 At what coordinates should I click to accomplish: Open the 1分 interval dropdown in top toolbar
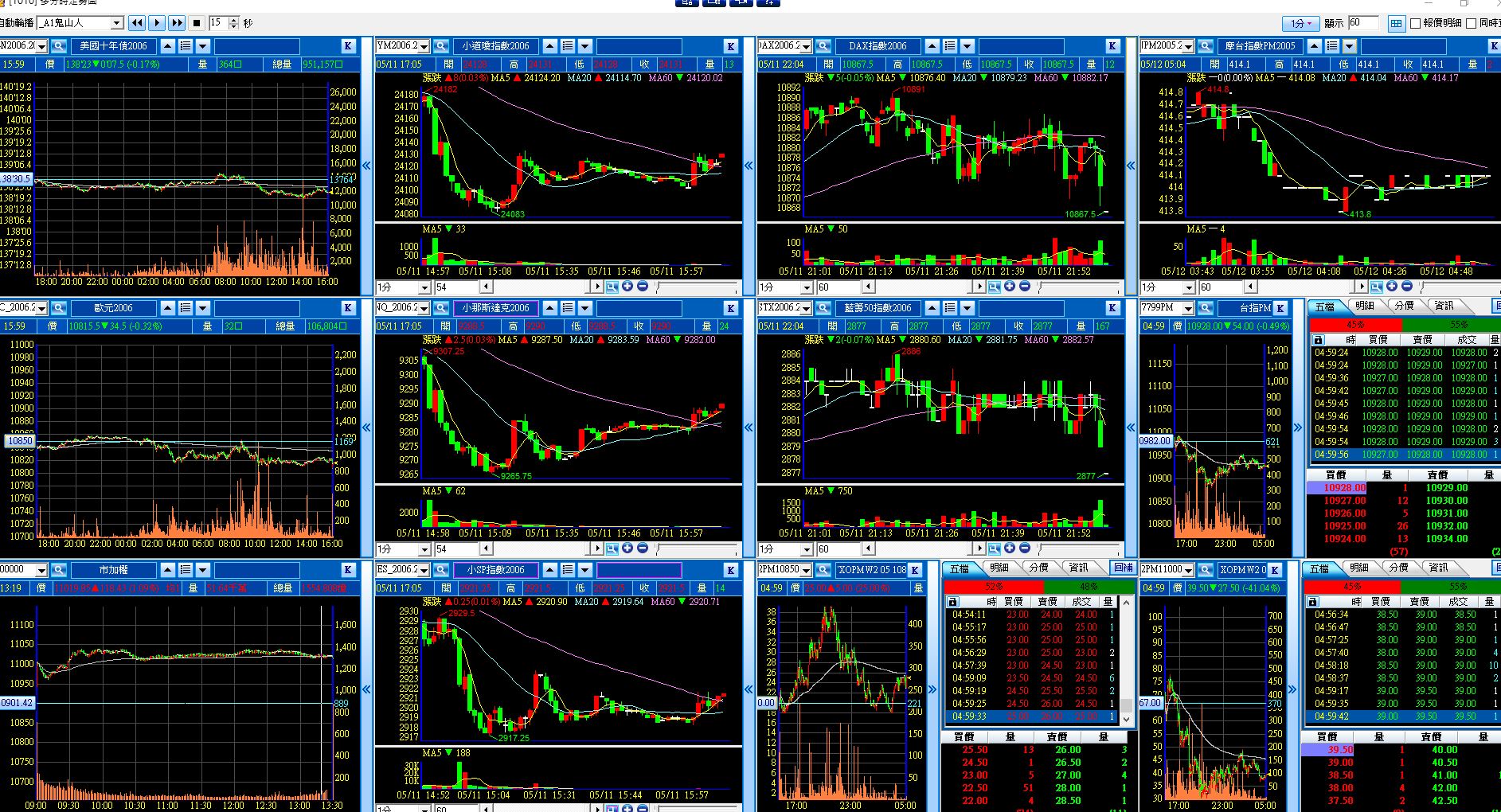click(1300, 24)
